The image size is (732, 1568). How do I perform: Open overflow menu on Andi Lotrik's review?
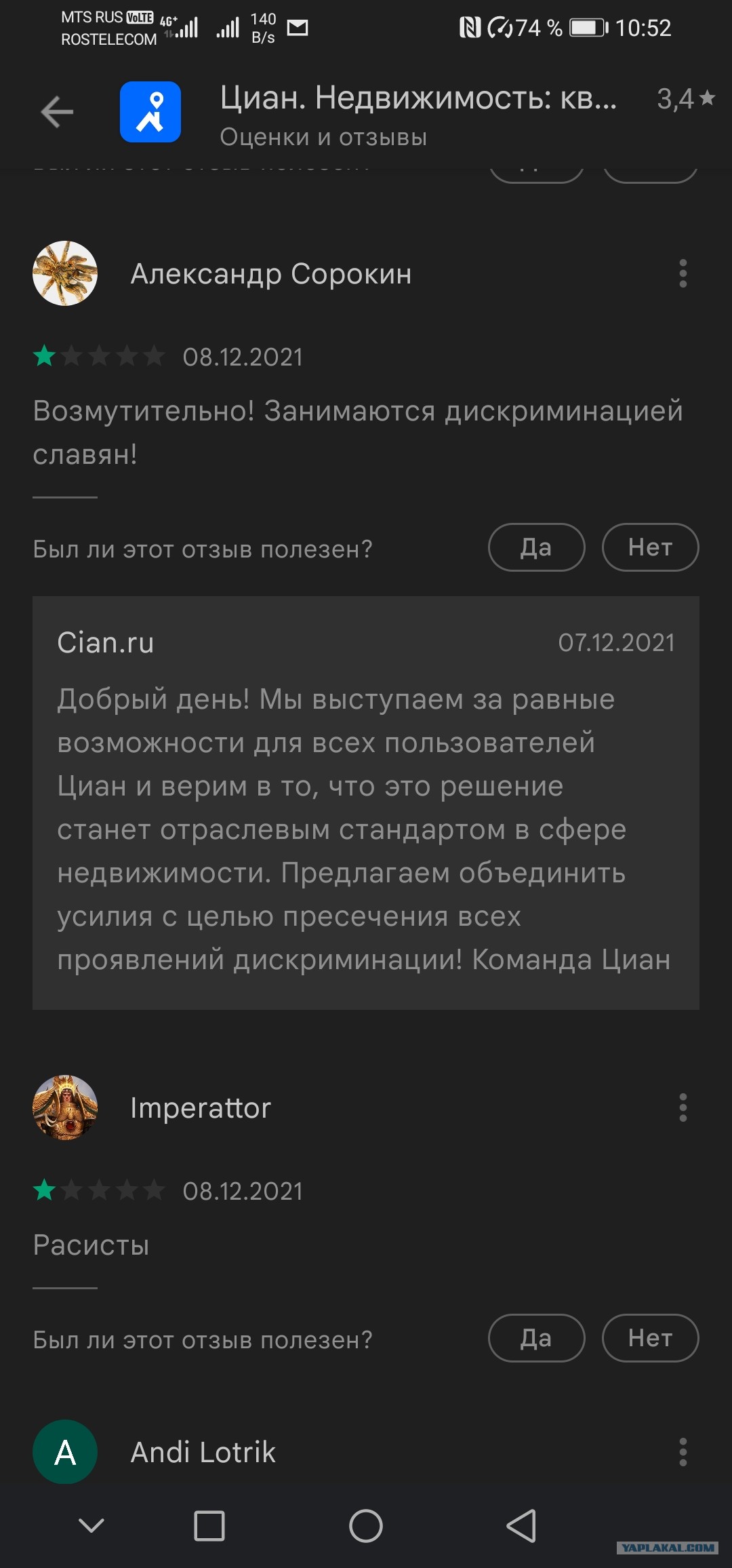pos(683,1452)
